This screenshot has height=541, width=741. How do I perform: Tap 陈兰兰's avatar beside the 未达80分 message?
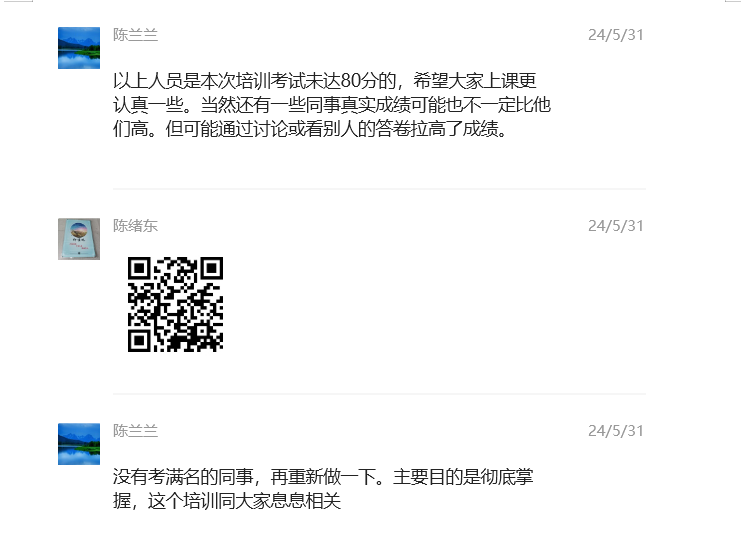(79, 48)
